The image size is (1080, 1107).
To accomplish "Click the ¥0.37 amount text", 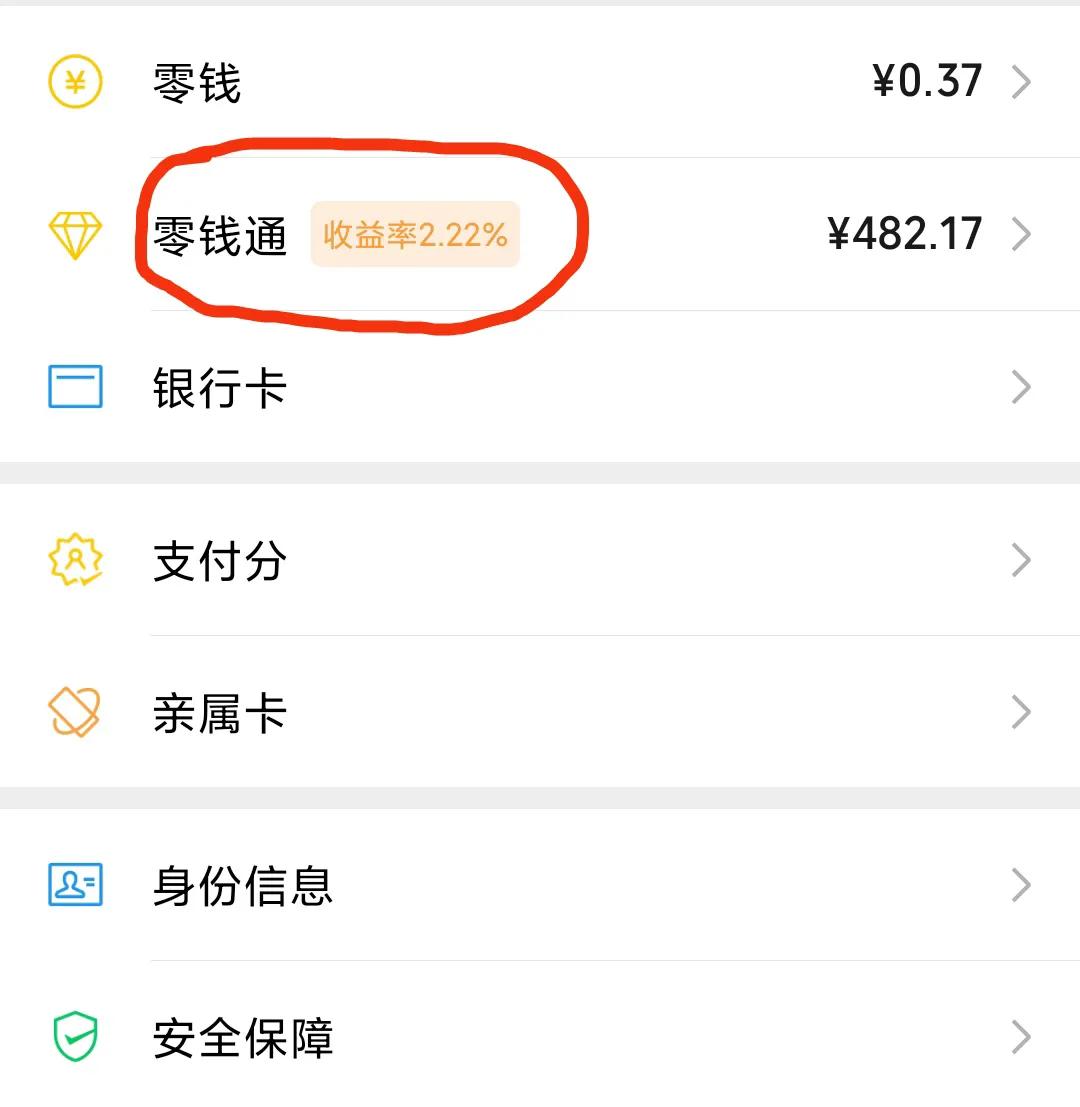I will pos(928,82).
